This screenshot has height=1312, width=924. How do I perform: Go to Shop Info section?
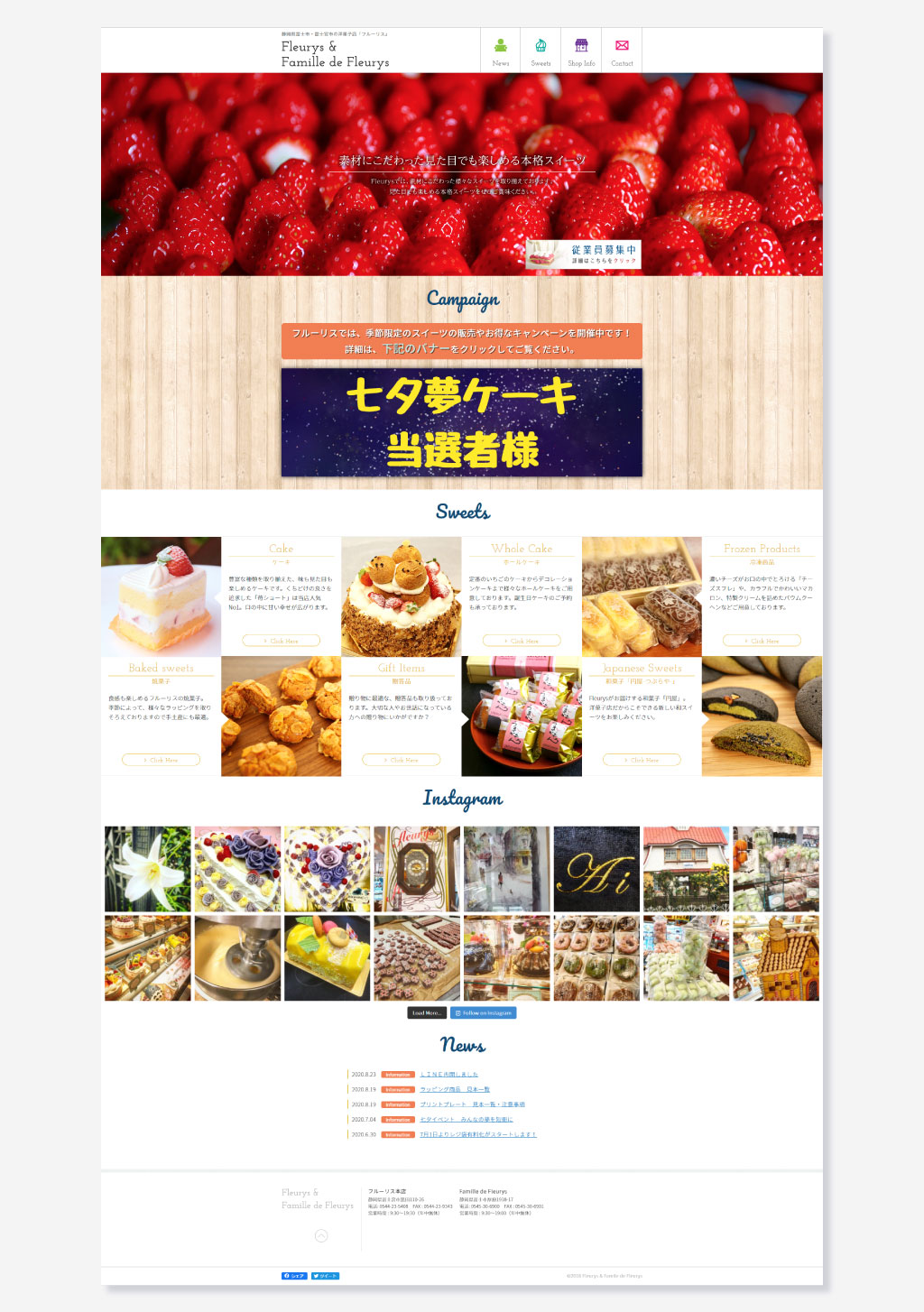pos(581,51)
